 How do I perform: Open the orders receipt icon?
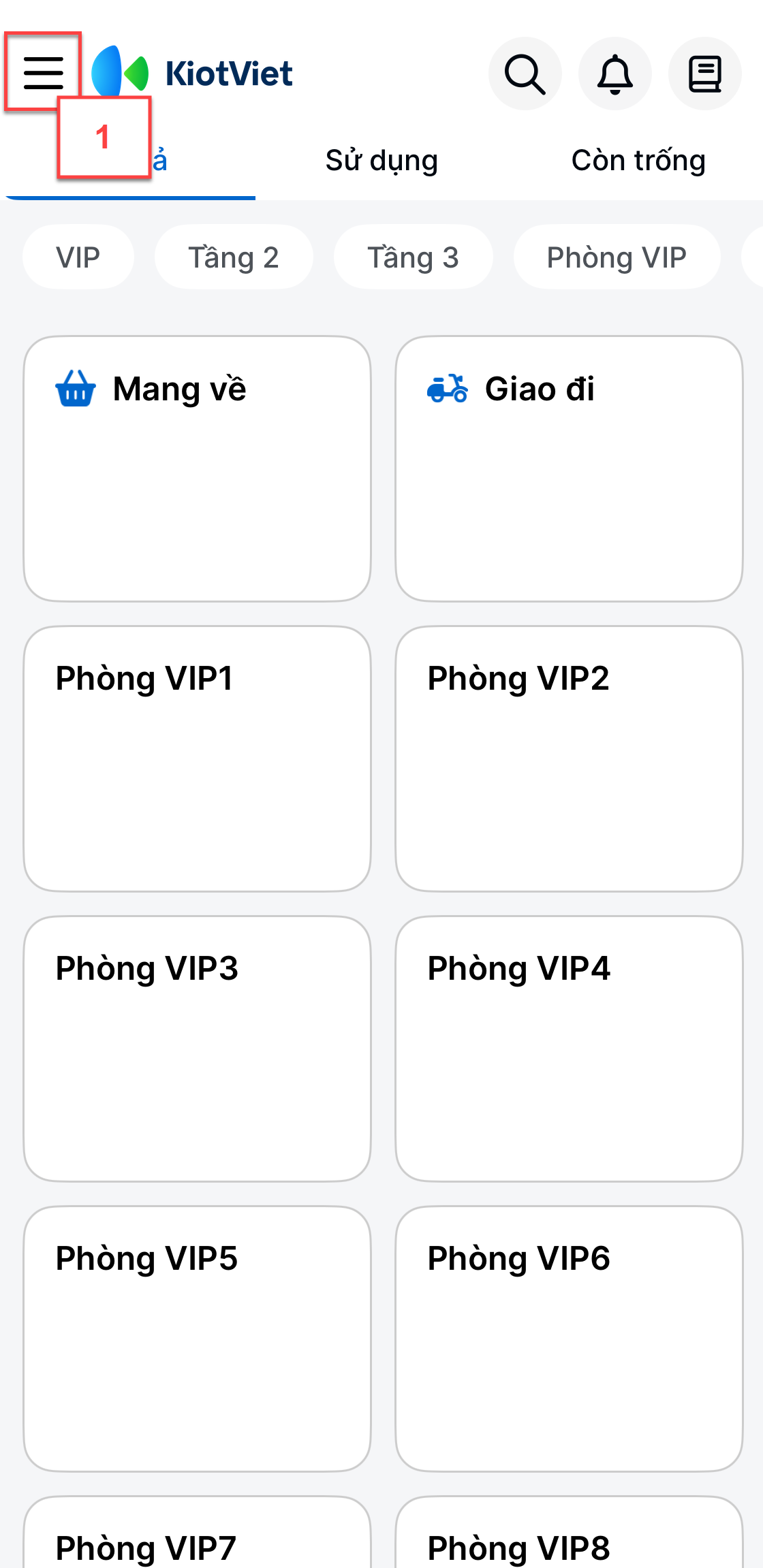[x=704, y=74]
